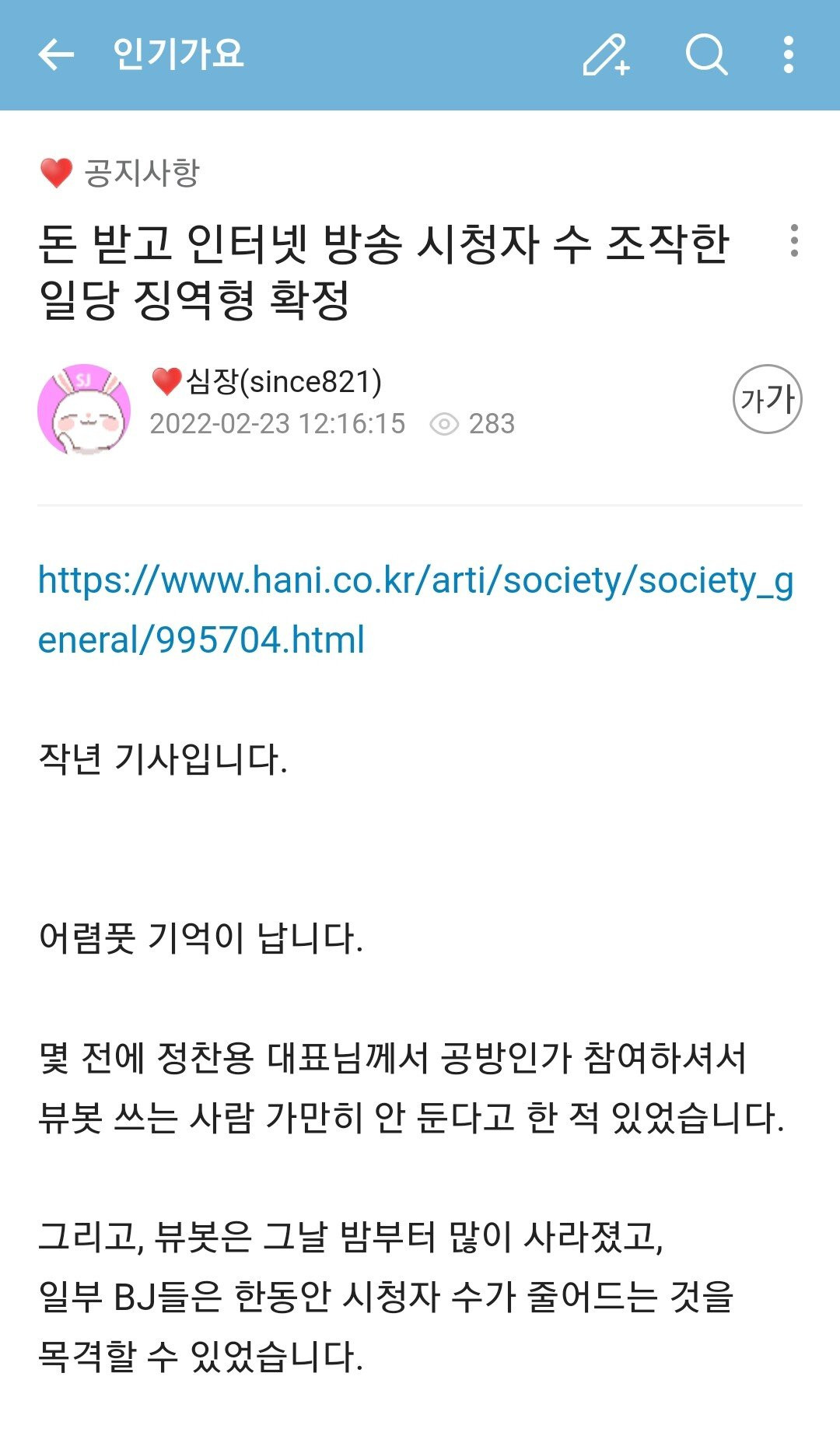This screenshot has width=840, height=1436.
Task: Open the post's options menu beside title
Action: [x=793, y=241]
